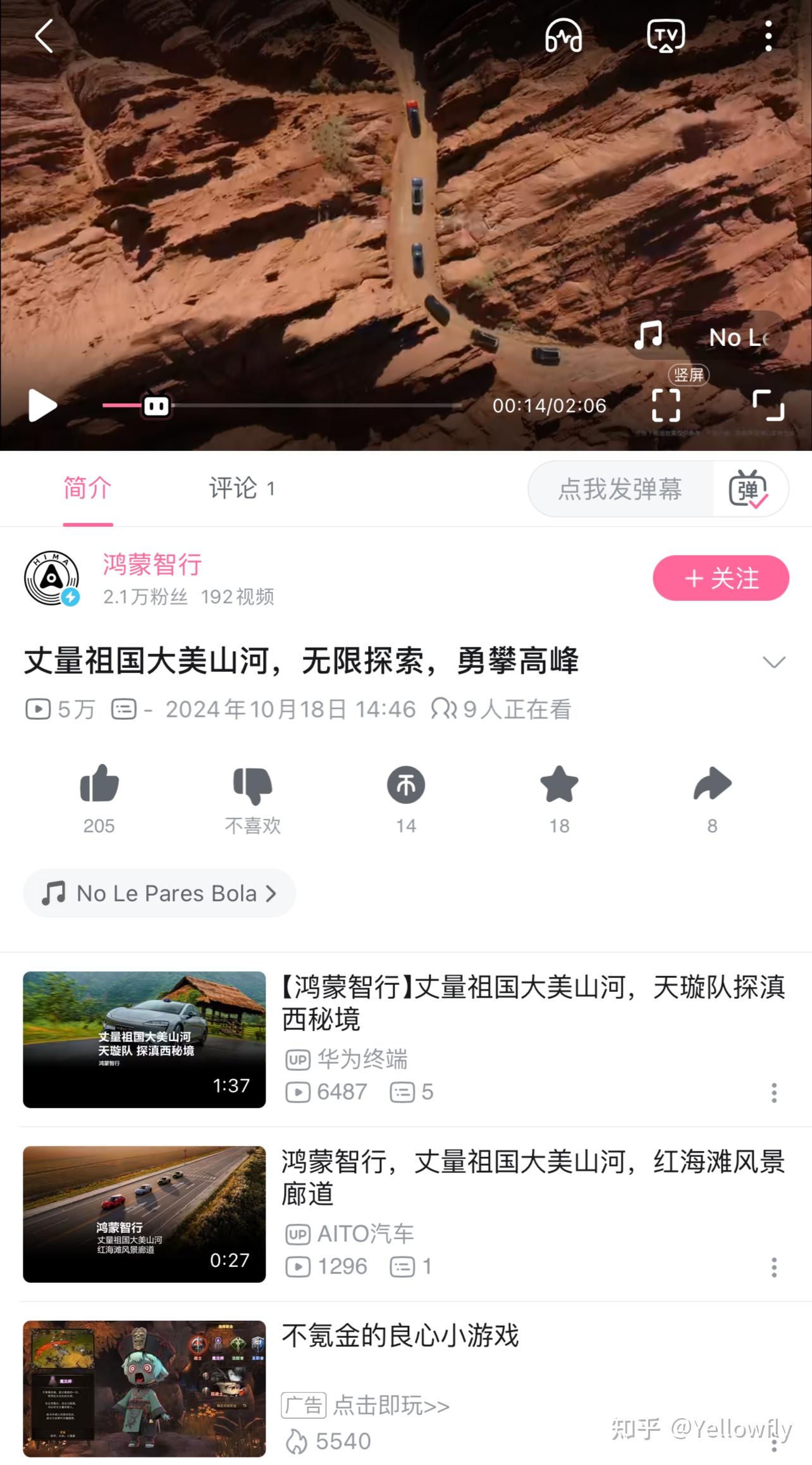Cast video to TV
The height and width of the screenshot is (1465, 812).
coord(665,36)
